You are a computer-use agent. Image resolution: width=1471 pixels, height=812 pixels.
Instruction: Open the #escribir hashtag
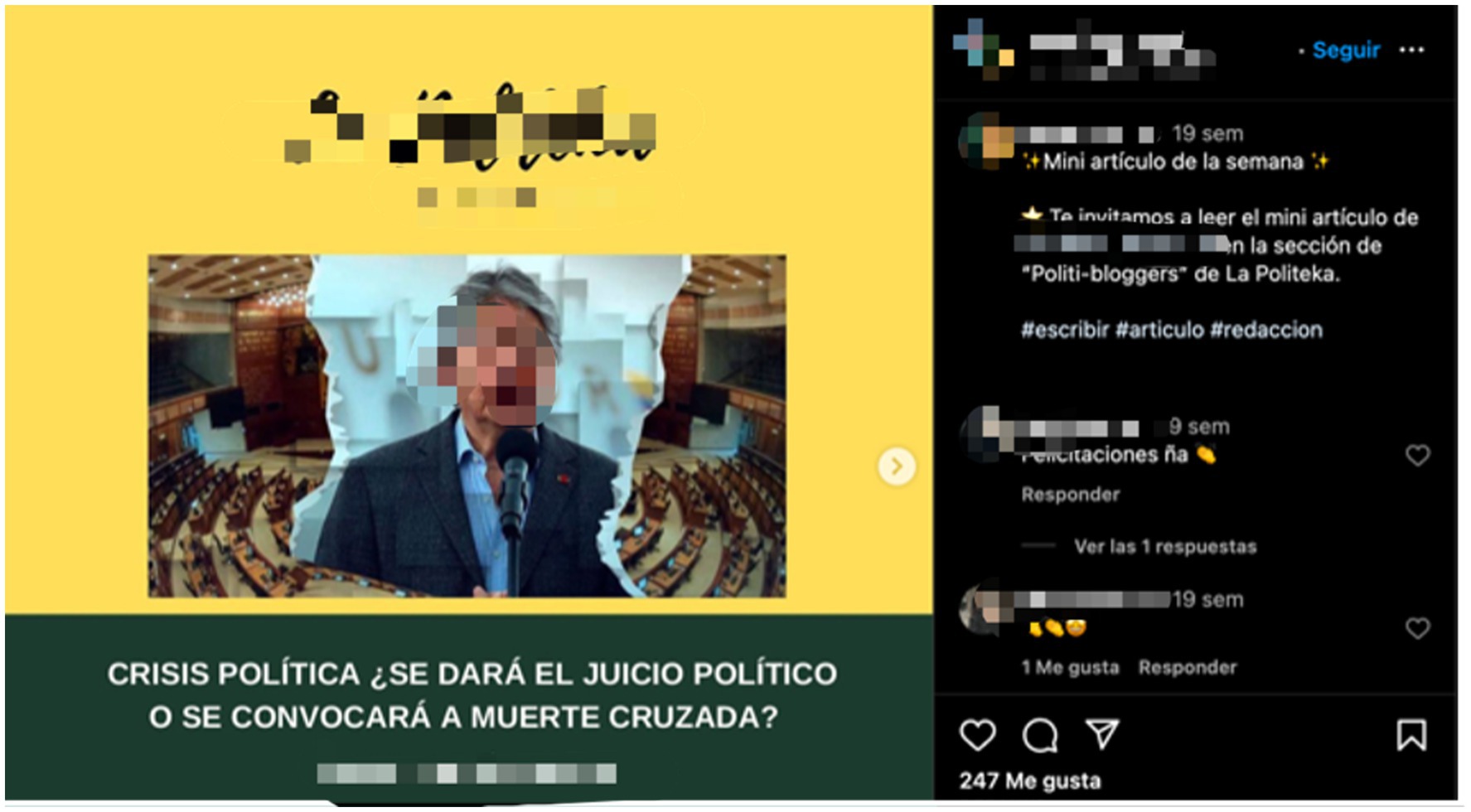(x=1064, y=330)
